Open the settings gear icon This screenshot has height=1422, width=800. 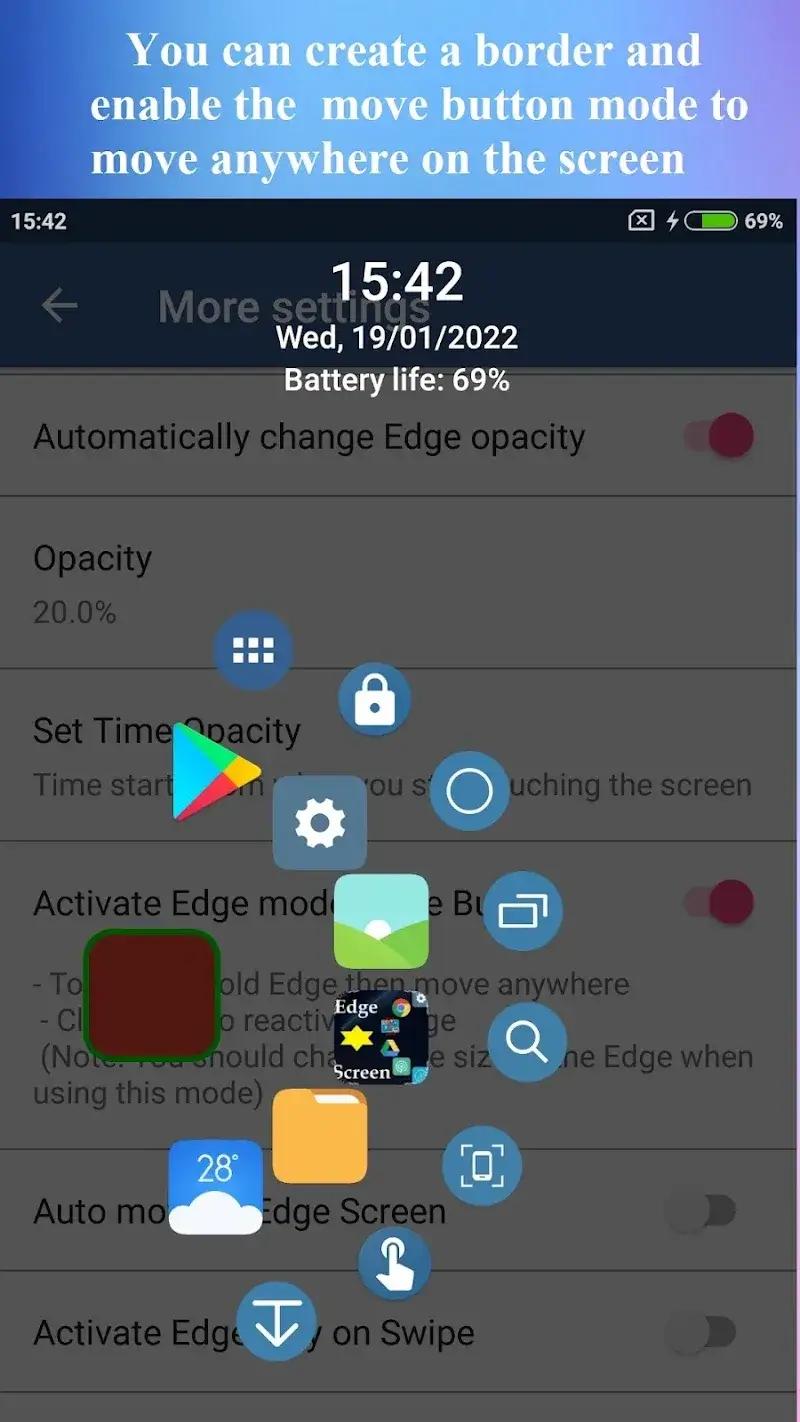(x=319, y=822)
